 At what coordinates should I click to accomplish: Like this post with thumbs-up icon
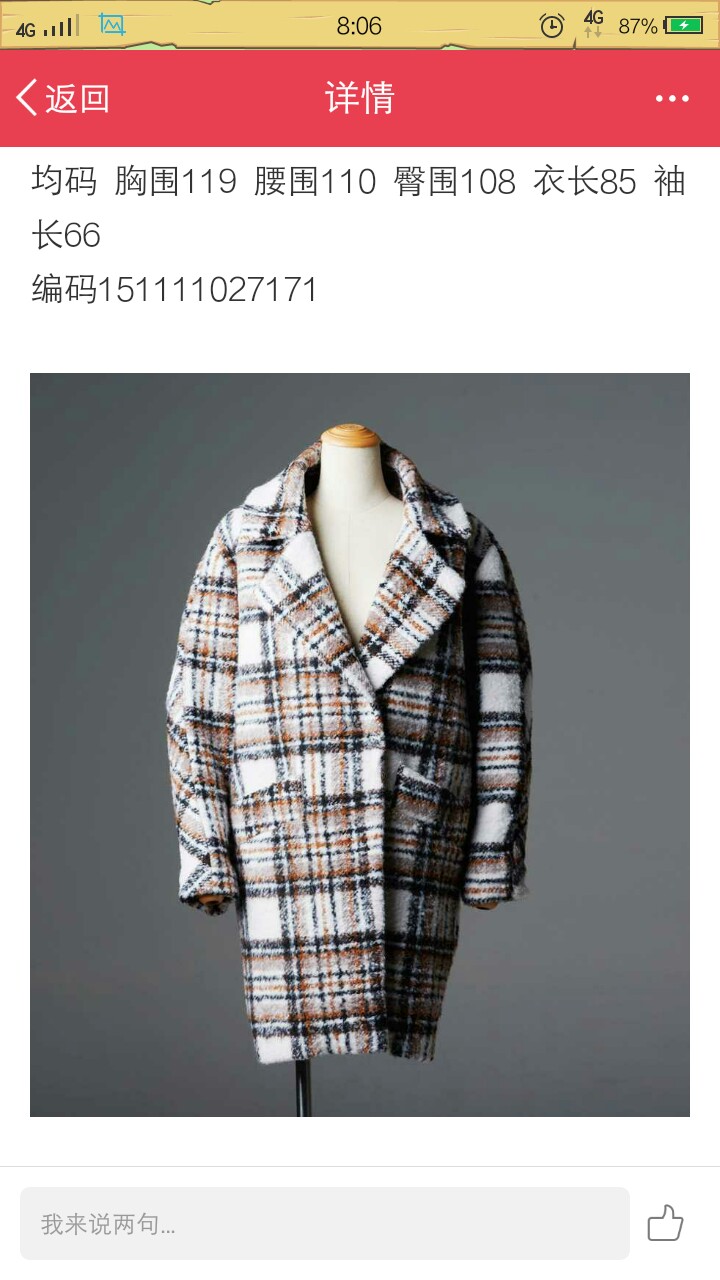[665, 1223]
